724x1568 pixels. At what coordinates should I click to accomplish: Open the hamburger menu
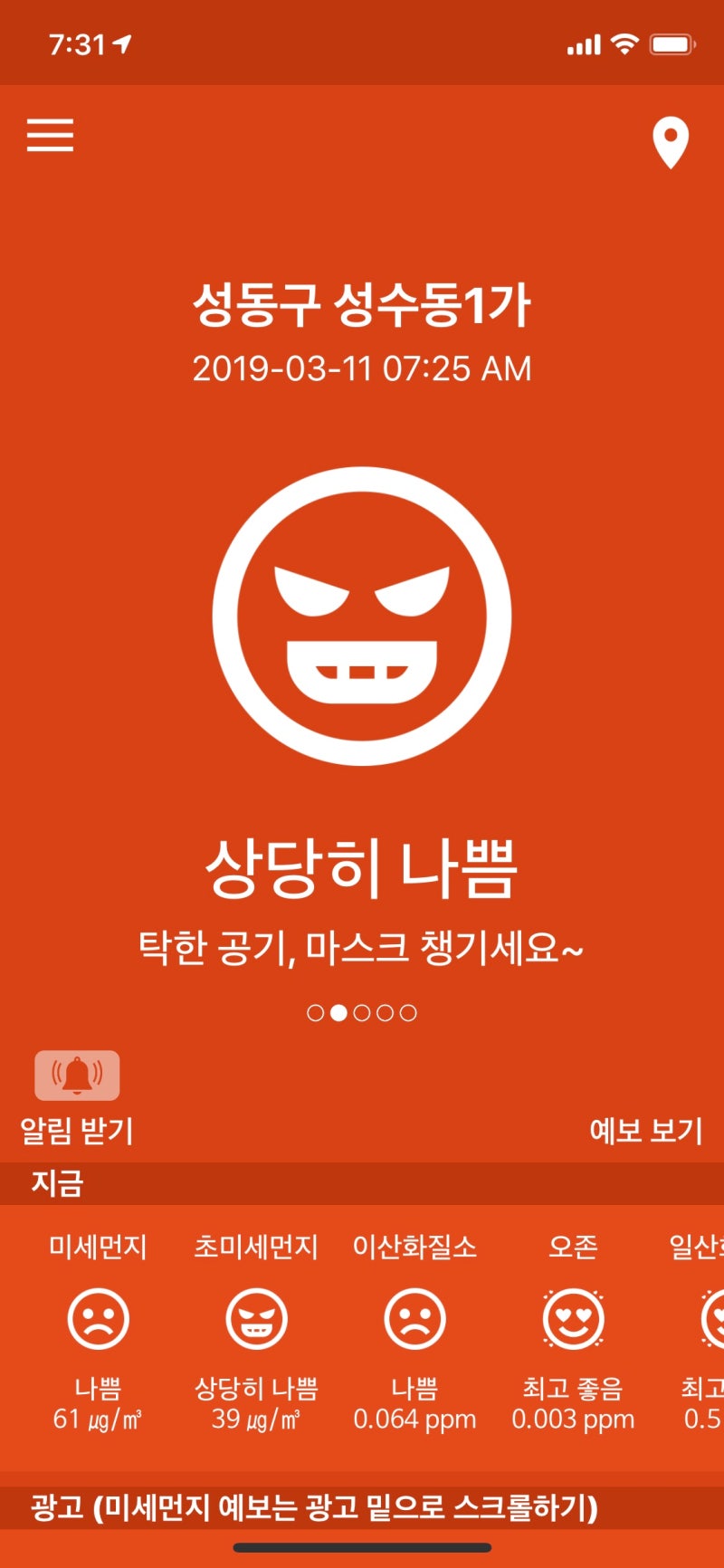50,135
